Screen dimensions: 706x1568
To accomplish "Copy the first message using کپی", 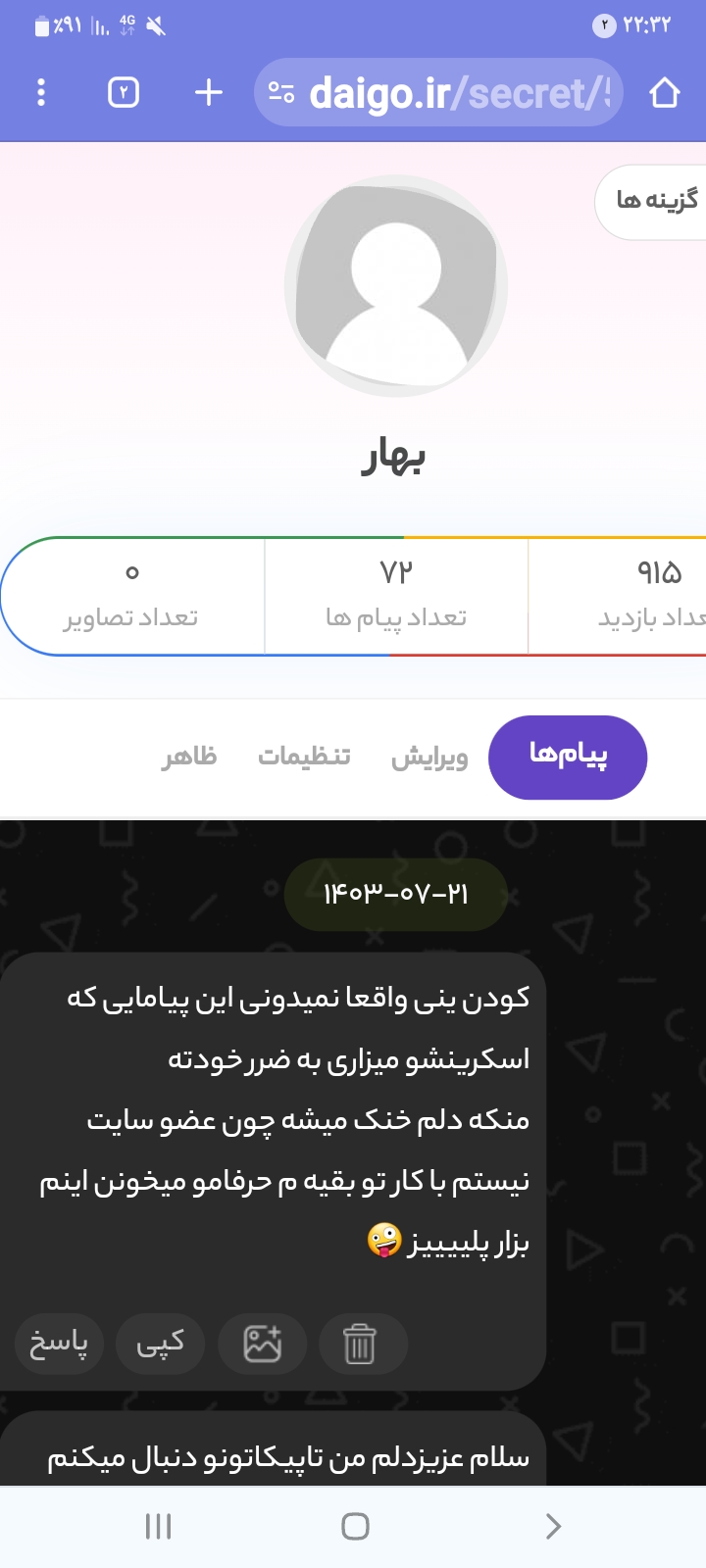I will 160,1344.
